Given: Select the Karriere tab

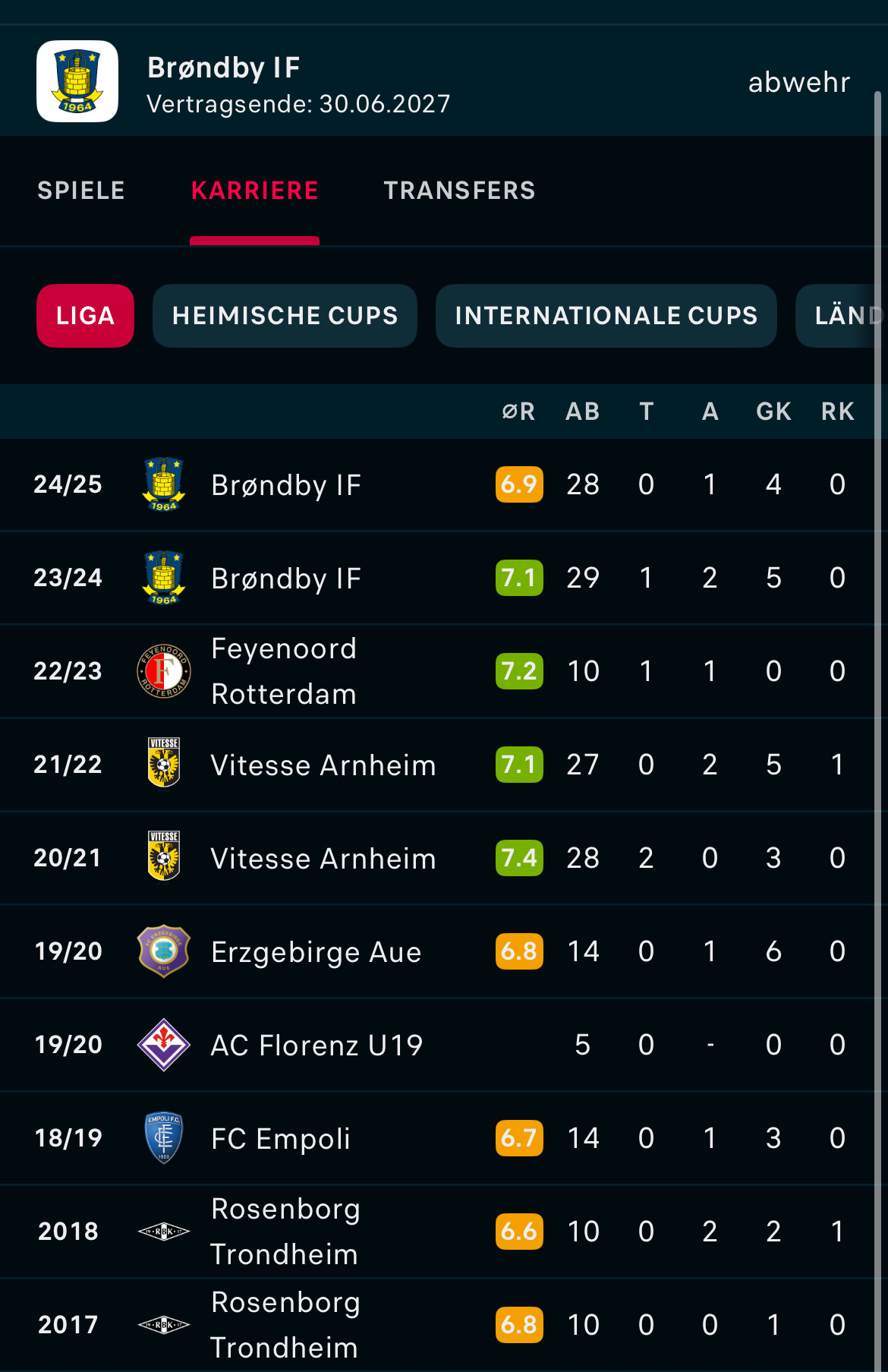Looking at the screenshot, I should [x=255, y=191].
